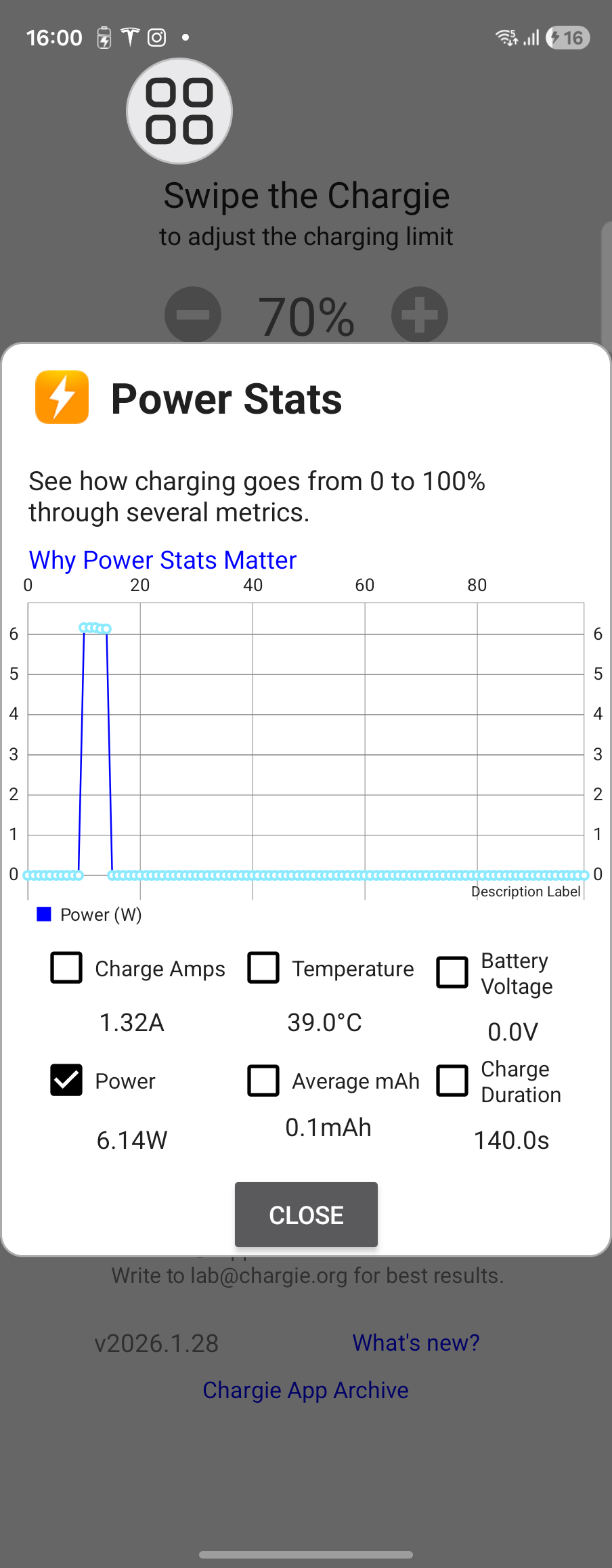Select the Battery Voltage checkbox
612x1568 pixels.
[x=452, y=972]
